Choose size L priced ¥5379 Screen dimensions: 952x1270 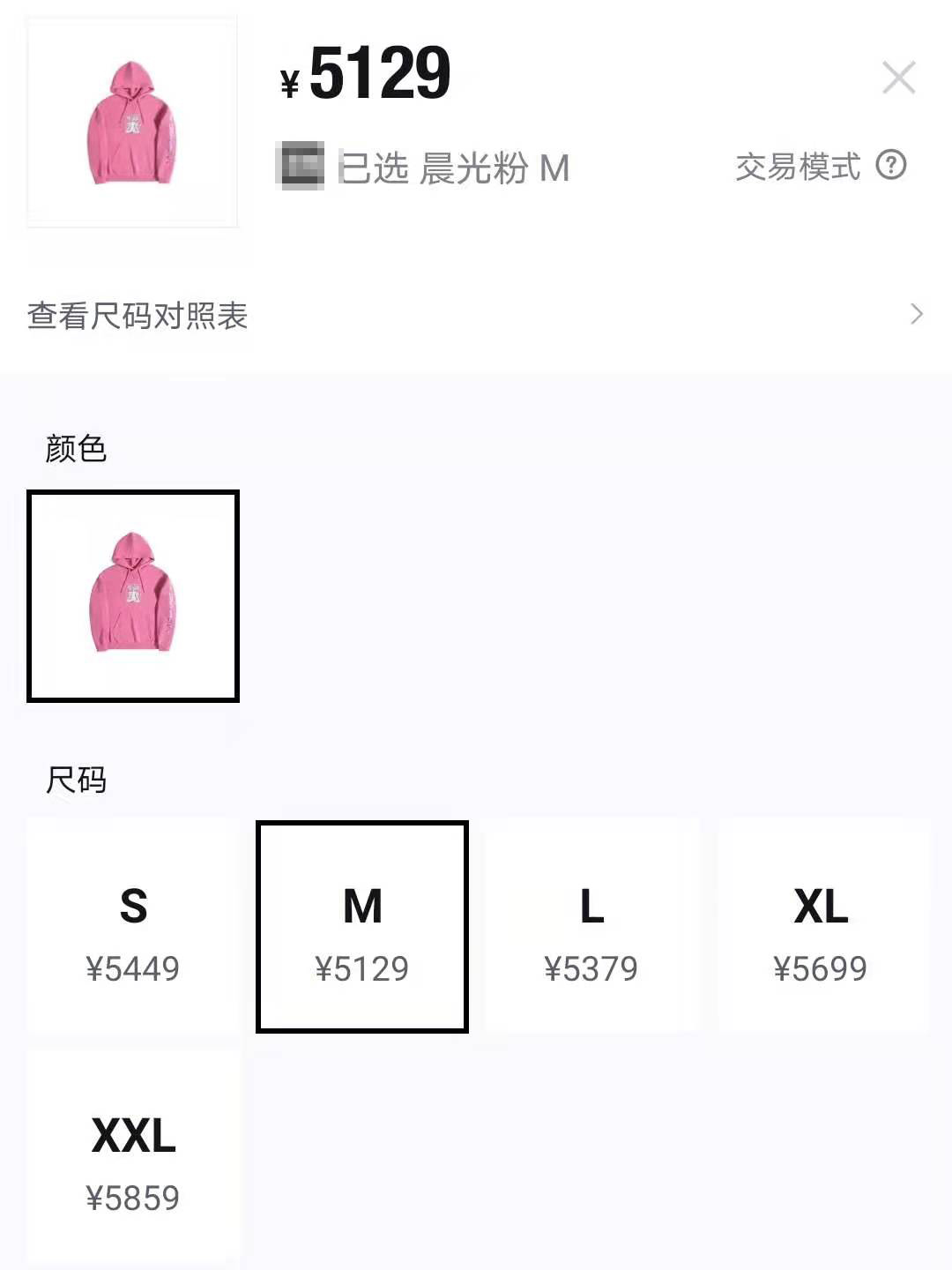coord(591,926)
